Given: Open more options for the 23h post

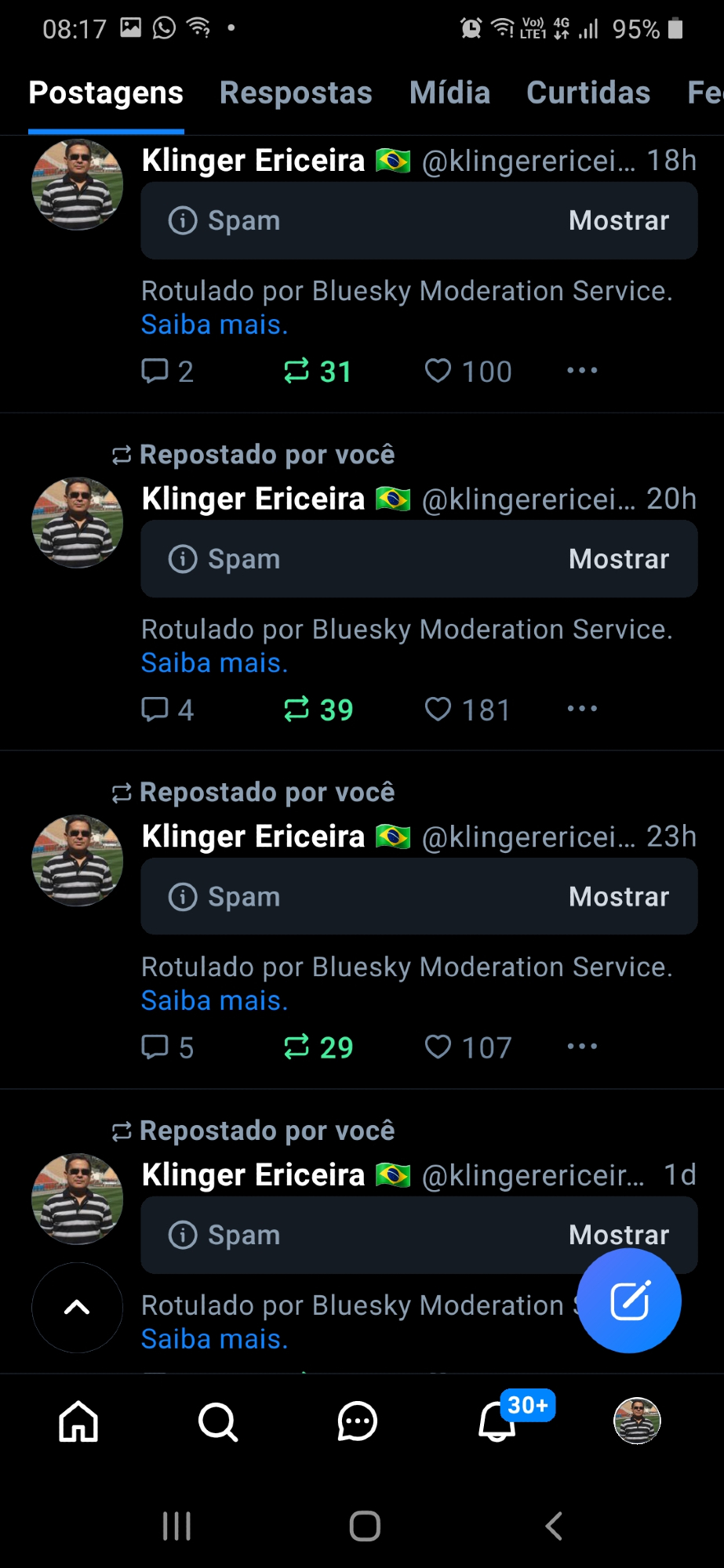Looking at the screenshot, I should tap(582, 1047).
